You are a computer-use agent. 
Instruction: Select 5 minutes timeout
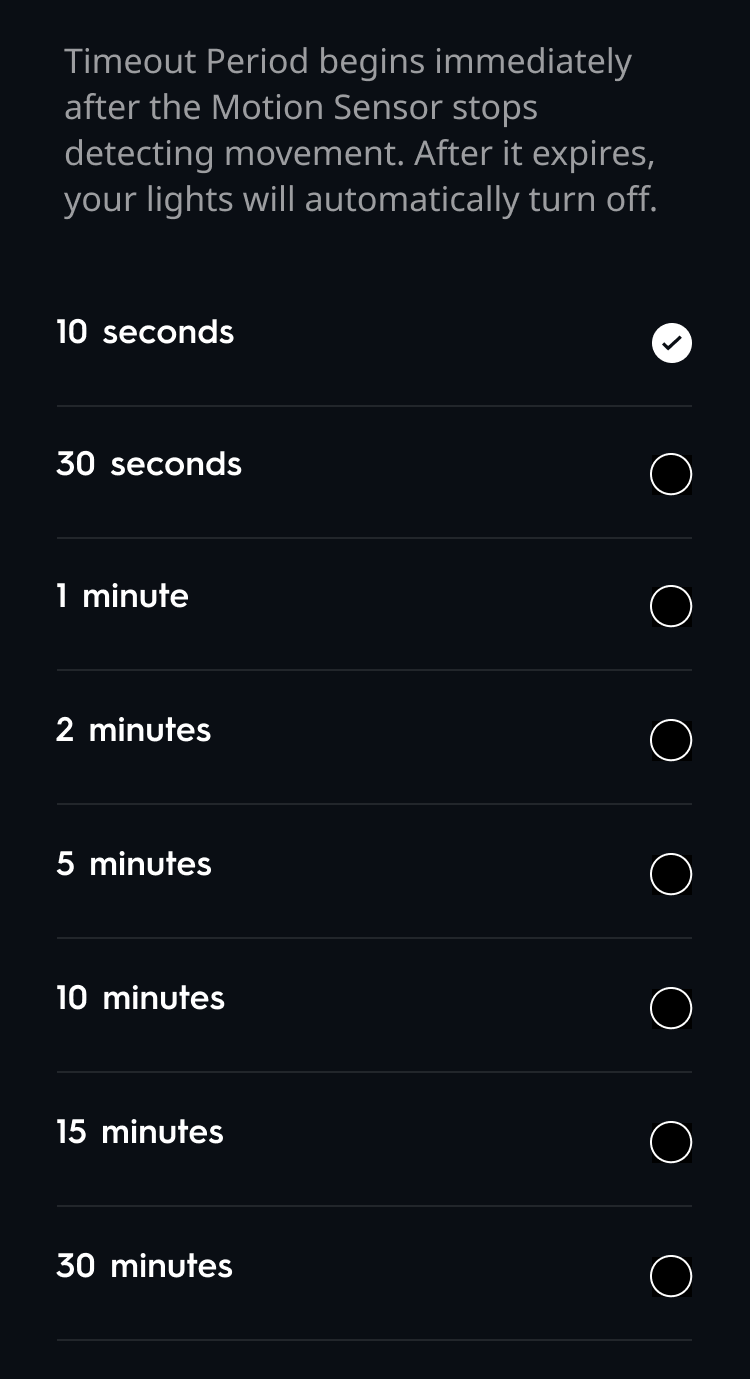coord(670,874)
